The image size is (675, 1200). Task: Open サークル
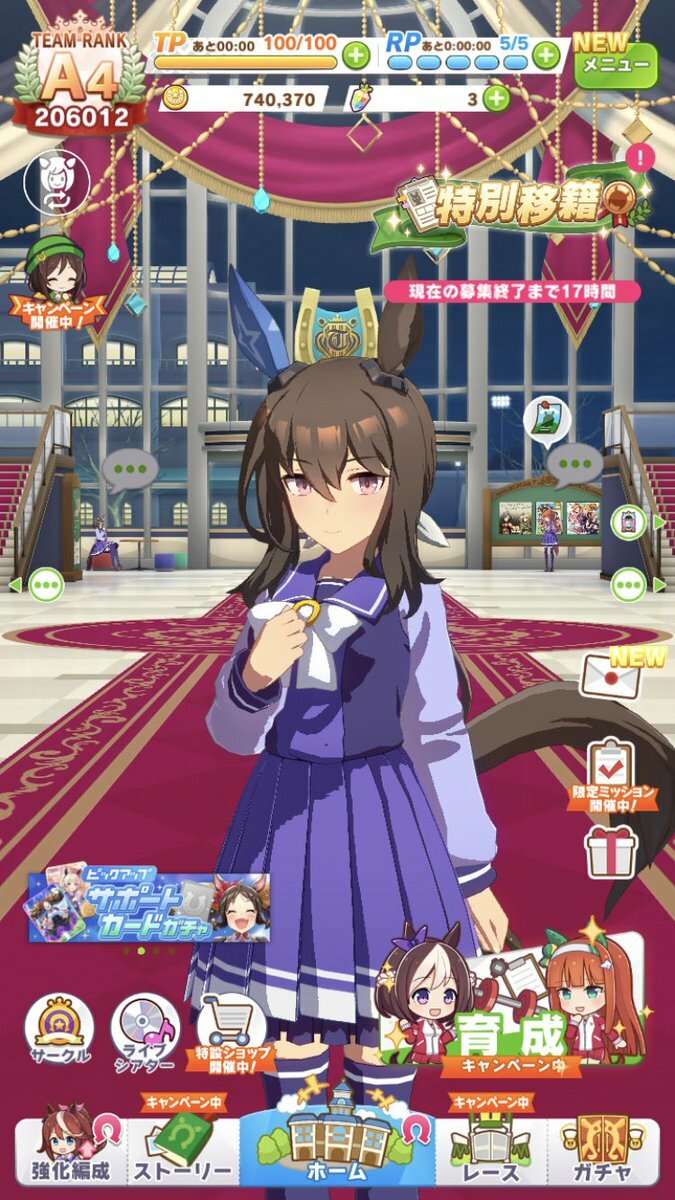coord(58,1029)
